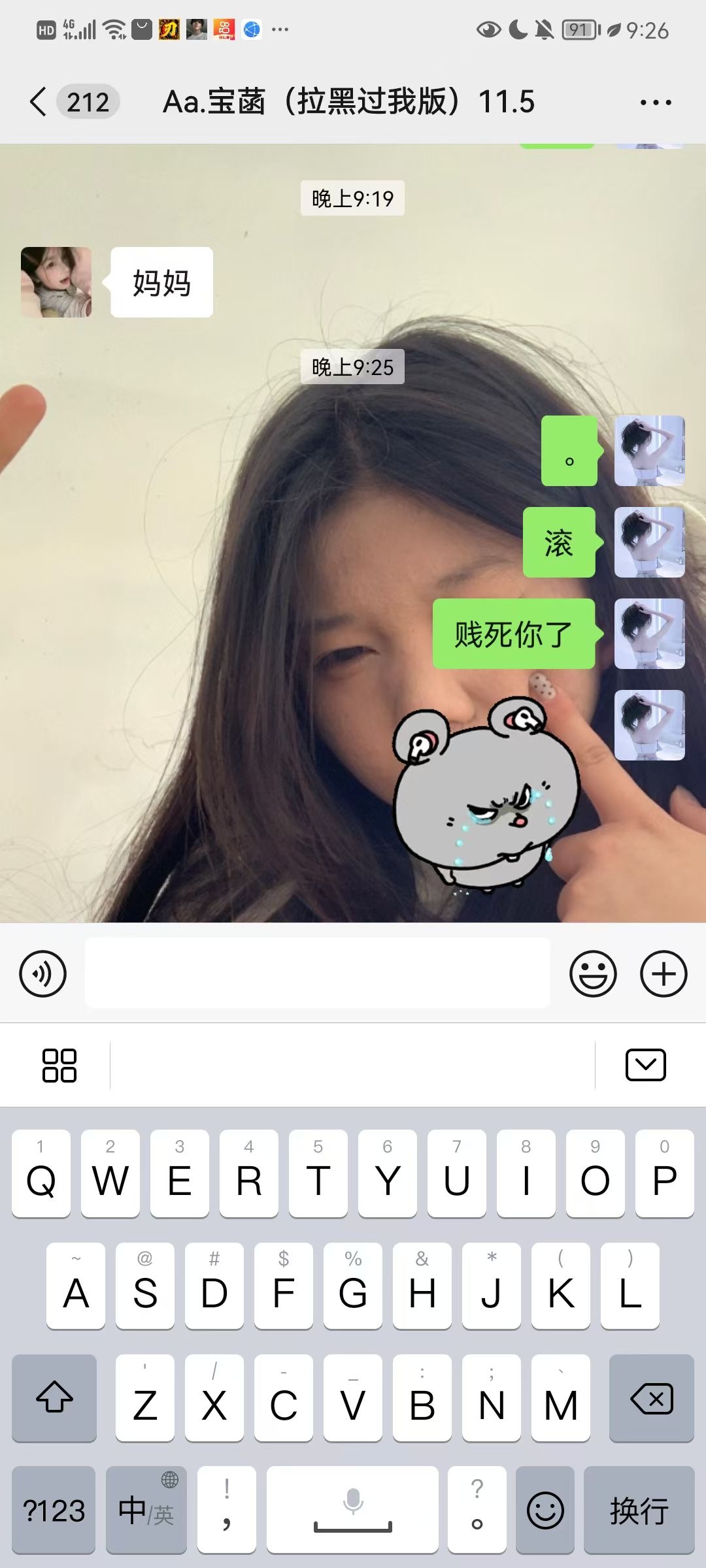This screenshot has width=706, height=1568.
Task: Open the contact's avatar next to 妈妈
Action: tap(56, 282)
